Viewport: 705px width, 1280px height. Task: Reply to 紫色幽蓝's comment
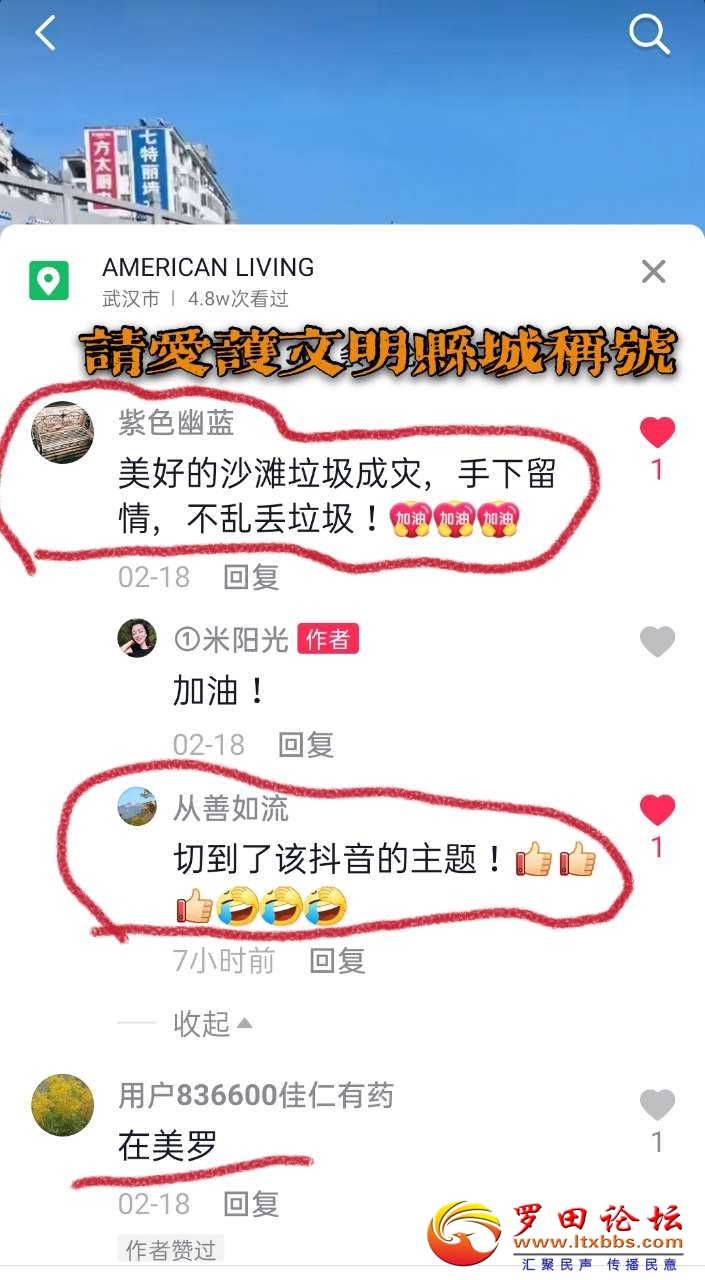coord(251,576)
